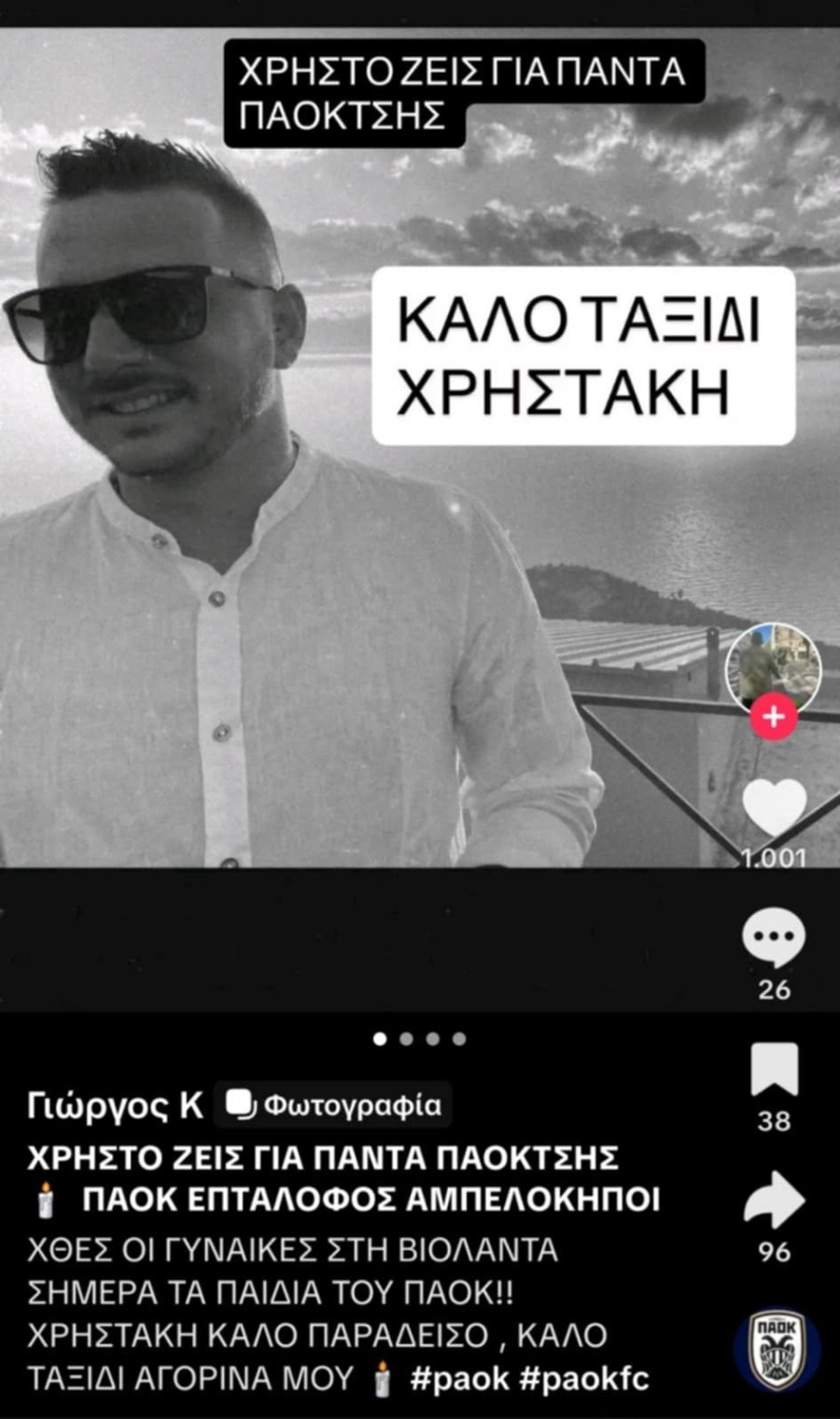Share this post via the arrow
Image resolution: width=840 pixels, height=1419 pixels.
(x=774, y=1201)
